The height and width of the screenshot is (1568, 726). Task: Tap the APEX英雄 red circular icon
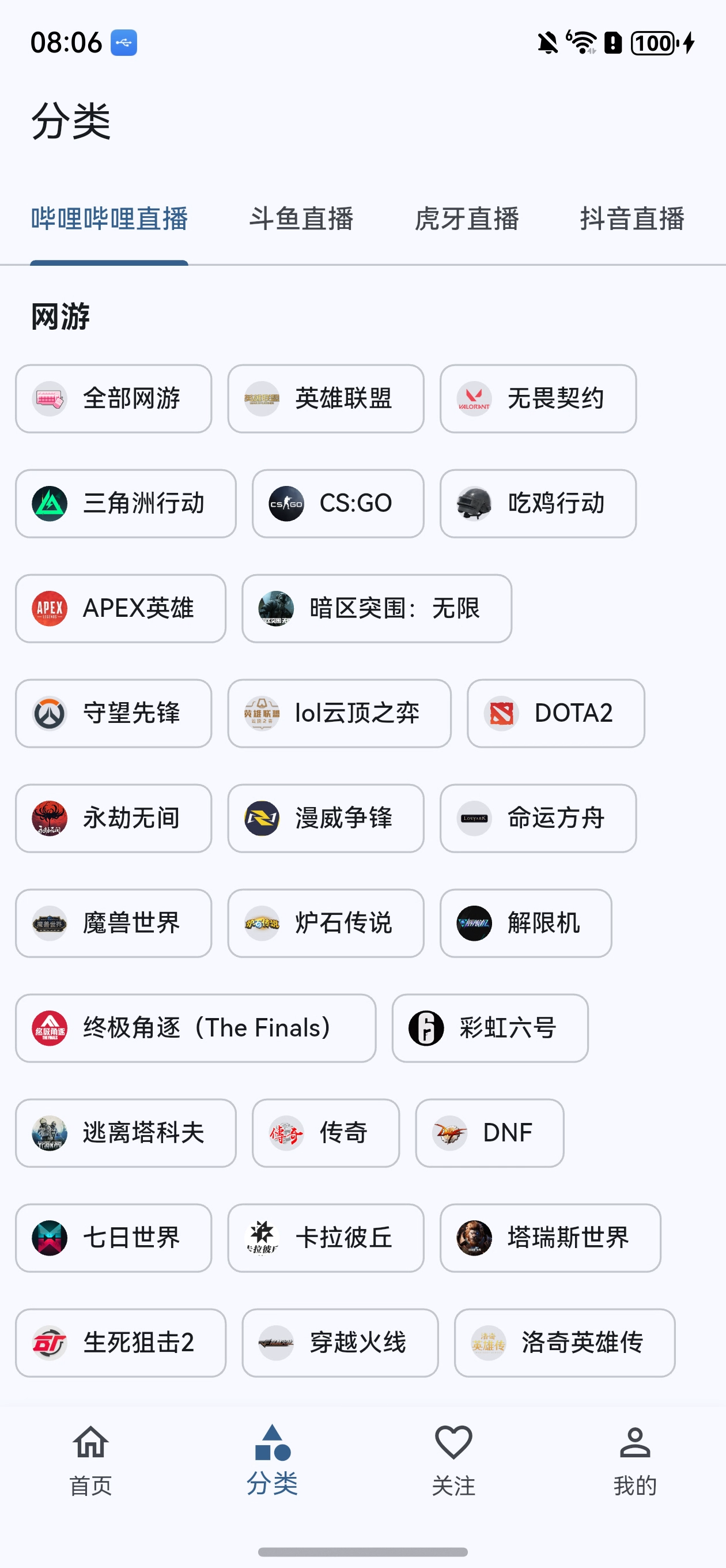coord(52,609)
